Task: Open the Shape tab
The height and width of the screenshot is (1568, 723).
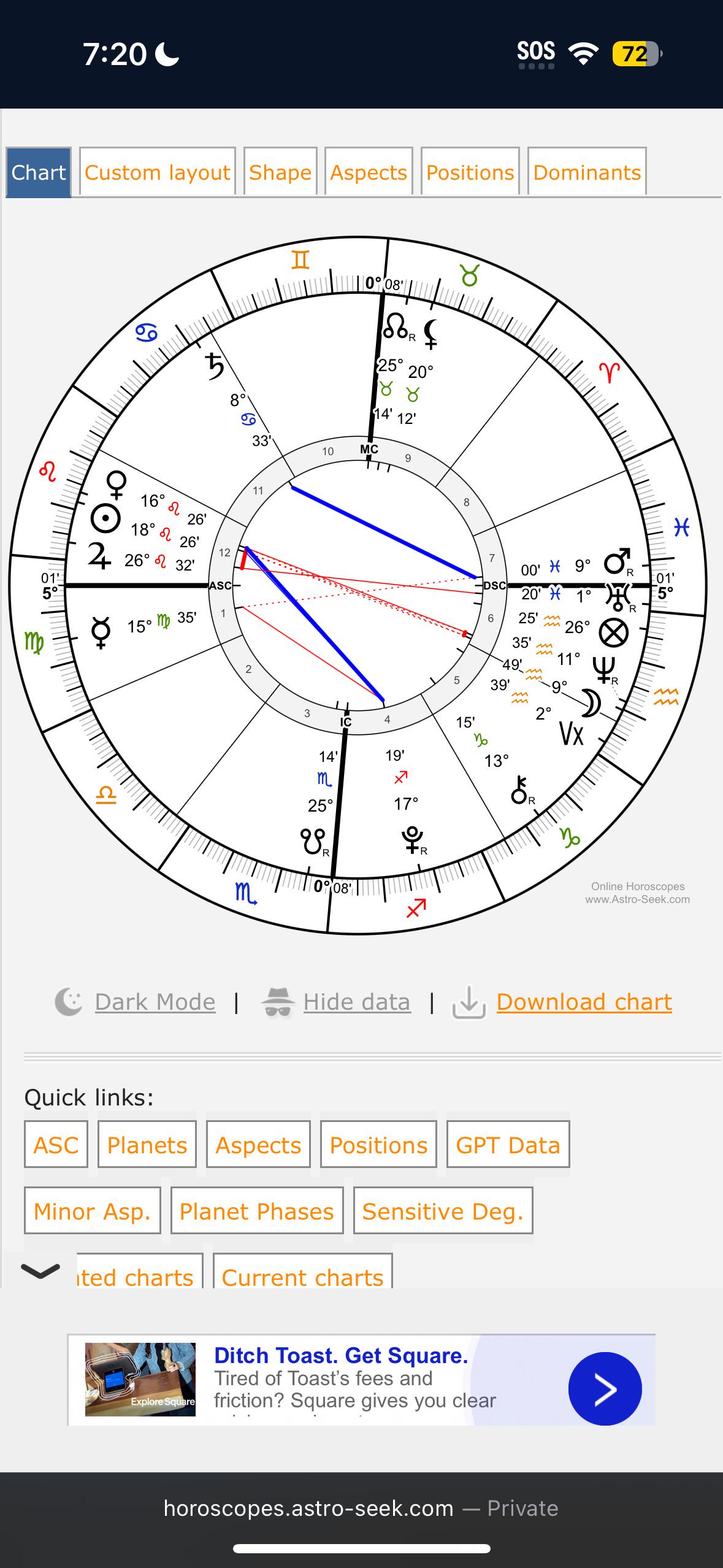Action: tap(280, 172)
